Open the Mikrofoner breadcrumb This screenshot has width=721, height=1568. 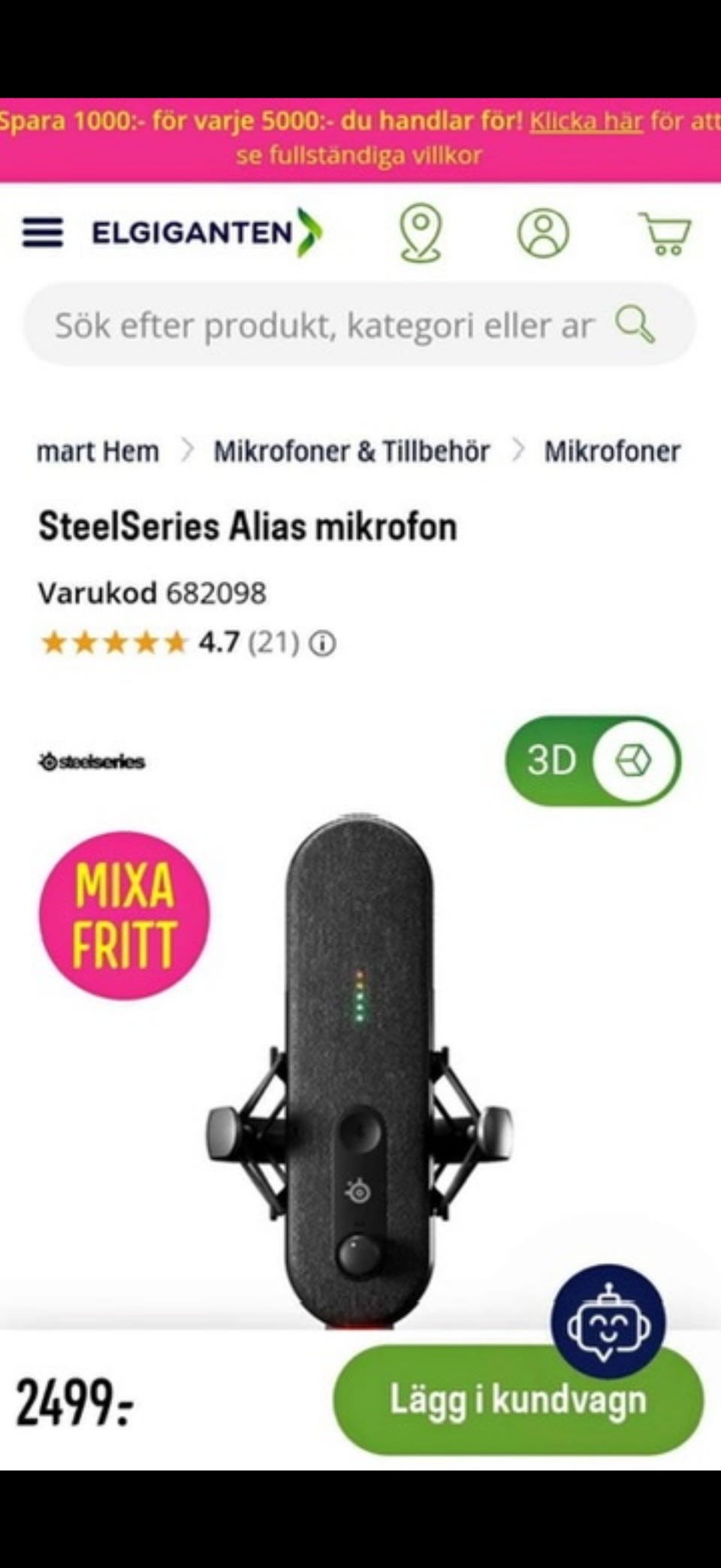point(612,452)
